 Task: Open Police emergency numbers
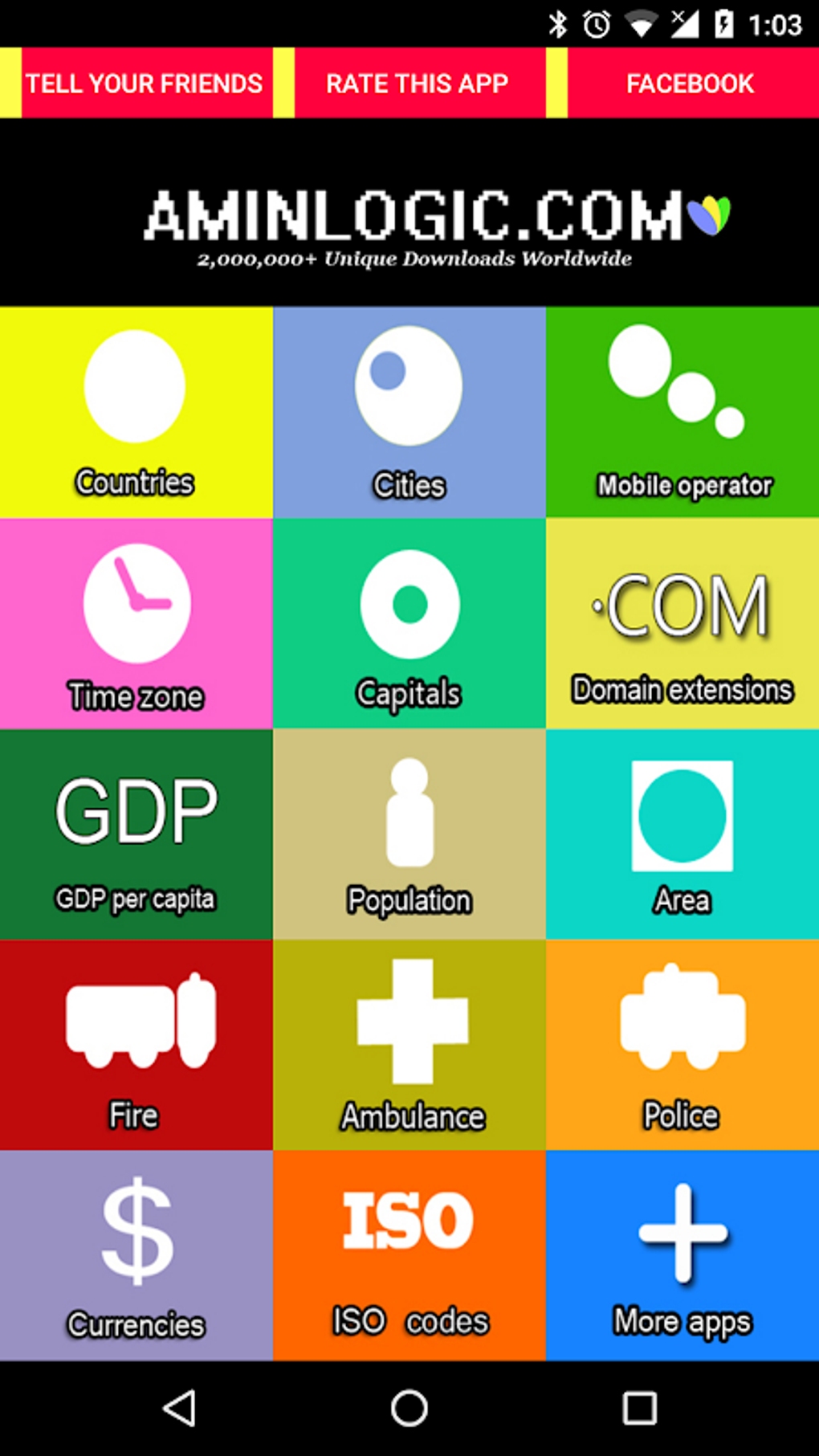click(x=682, y=1044)
